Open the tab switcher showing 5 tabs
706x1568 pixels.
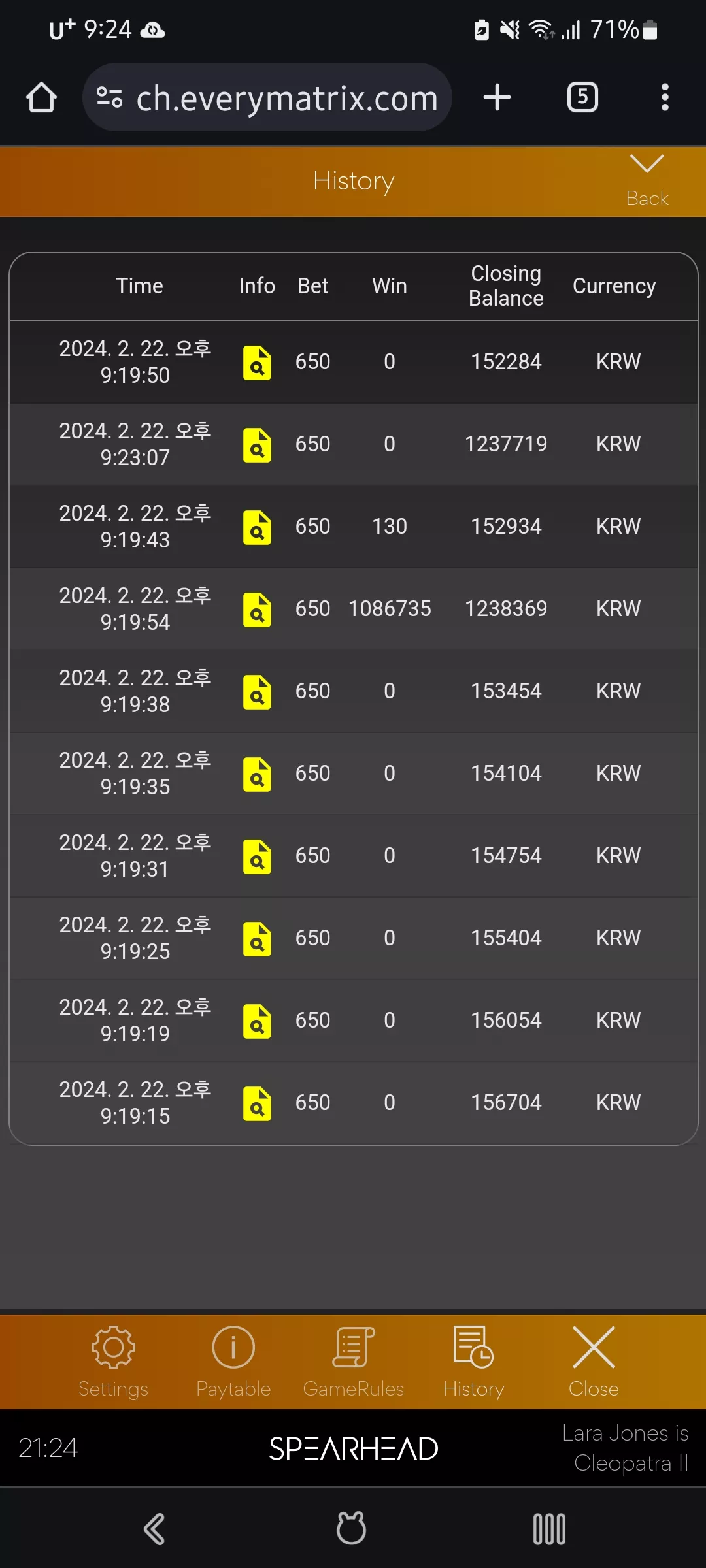(582, 97)
